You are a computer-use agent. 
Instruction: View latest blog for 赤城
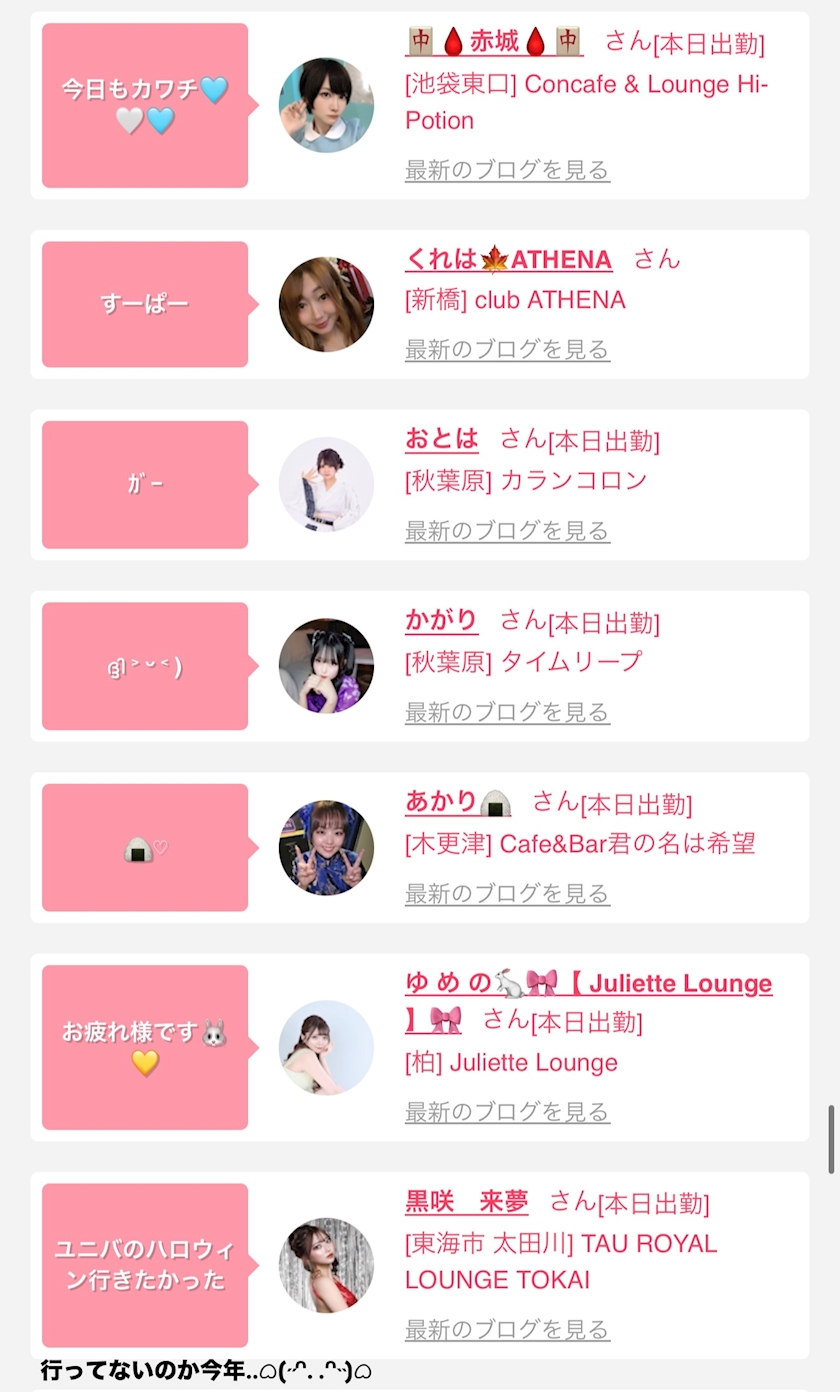[507, 170]
